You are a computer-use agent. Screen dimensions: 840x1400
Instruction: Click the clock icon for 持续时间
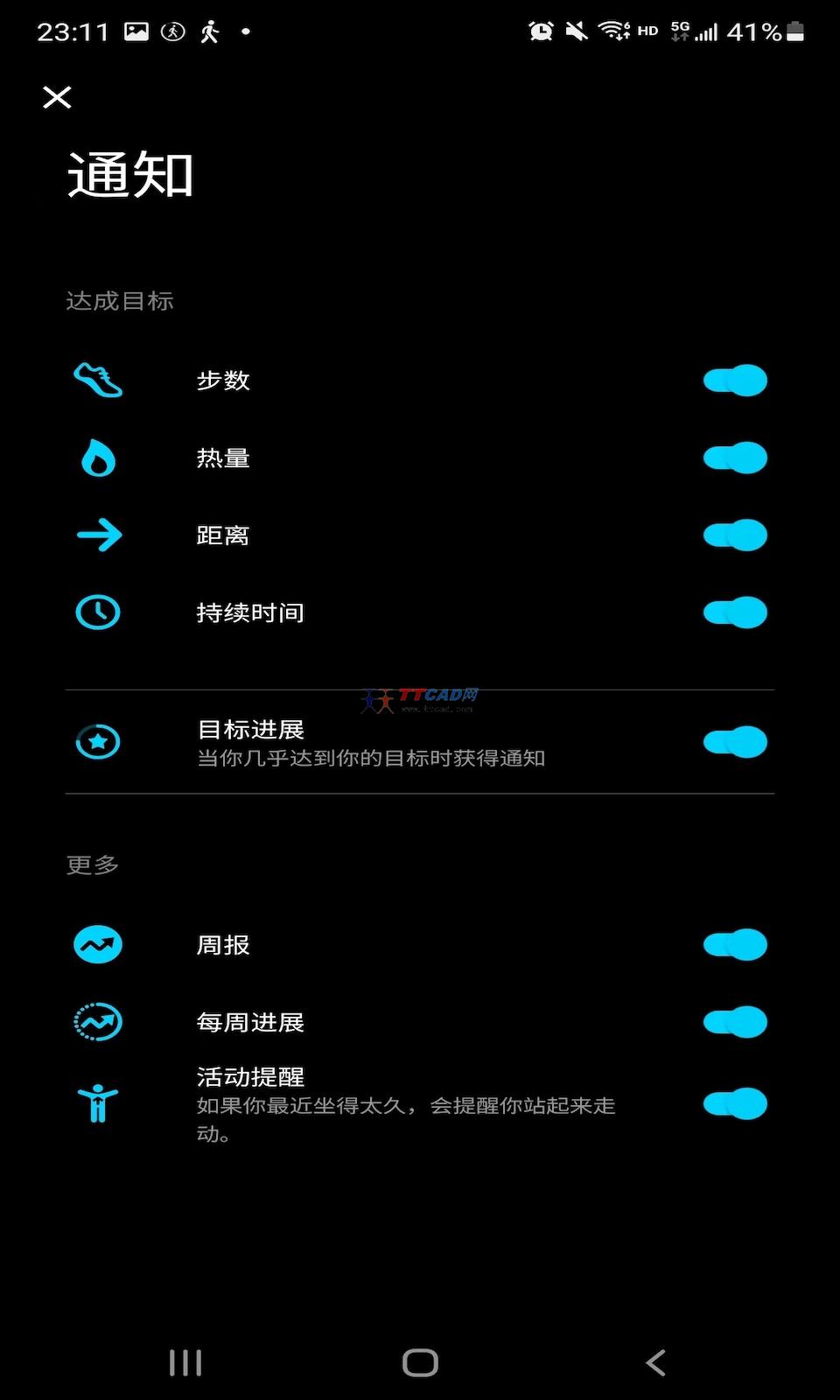click(x=97, y=612)
